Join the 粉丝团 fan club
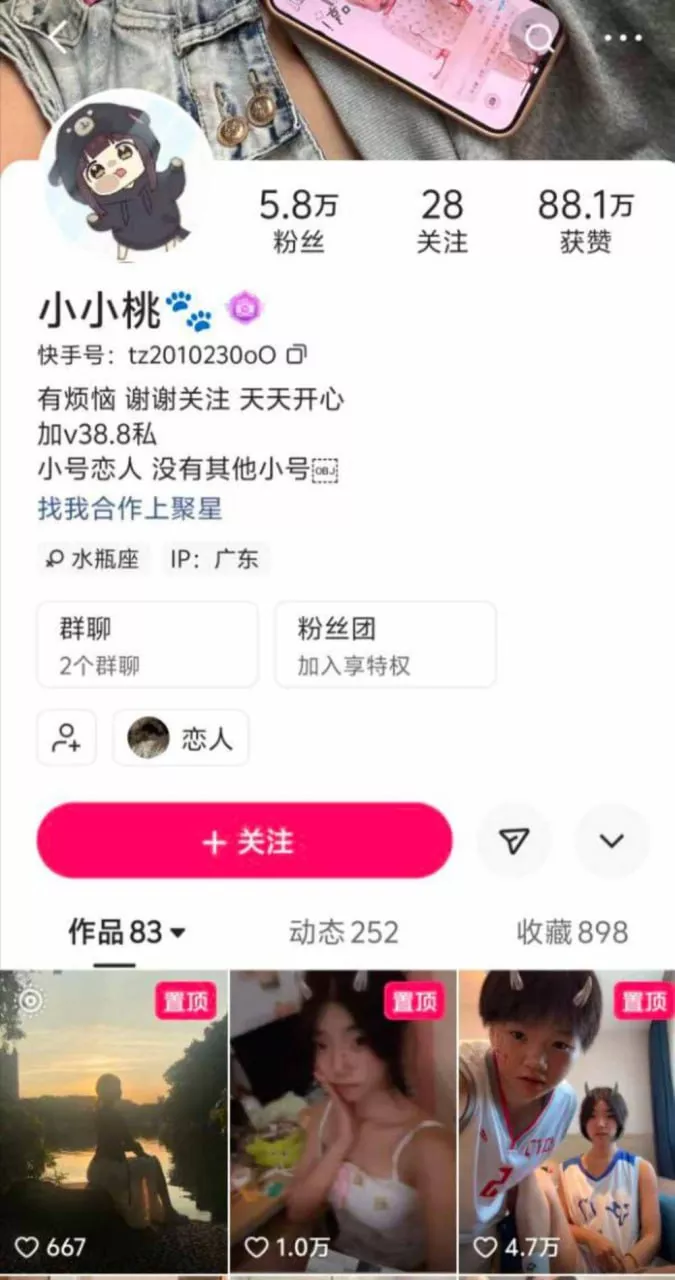This screenshot has height=1280, width=675. 385,645
